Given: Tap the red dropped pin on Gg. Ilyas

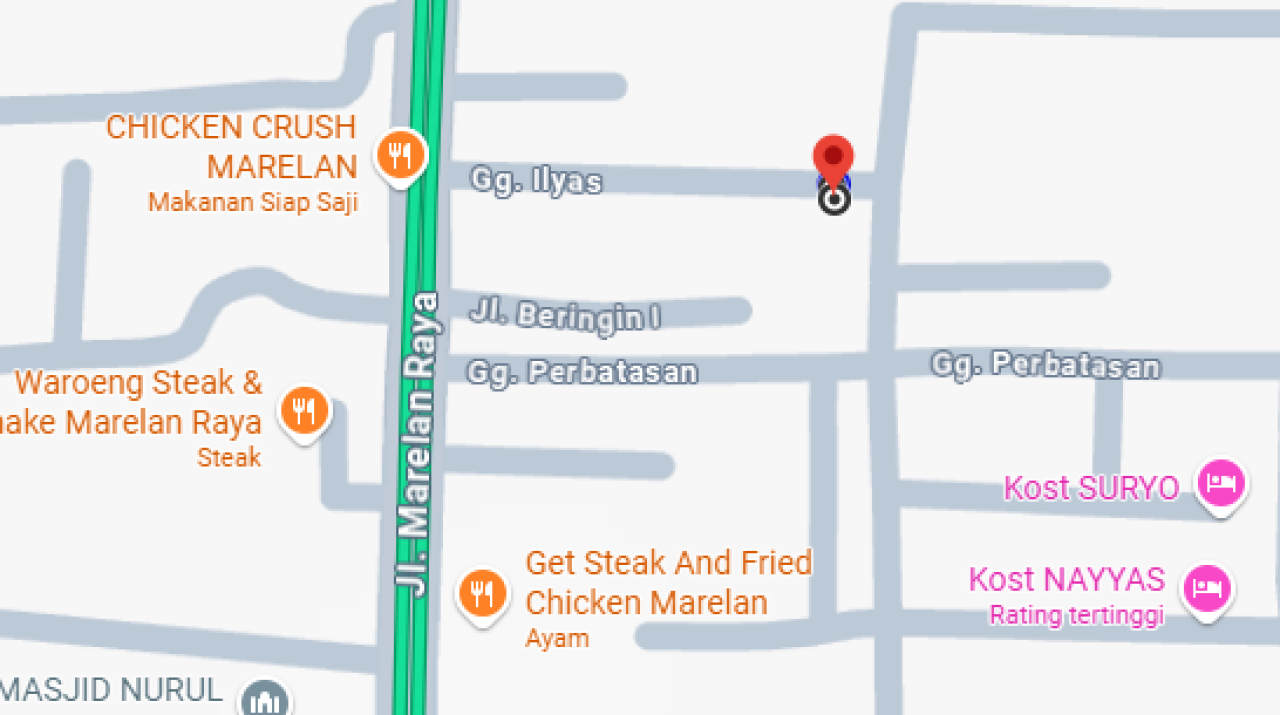Looking at the screenshot, I should pyautogui.click(x=833, y=159).
